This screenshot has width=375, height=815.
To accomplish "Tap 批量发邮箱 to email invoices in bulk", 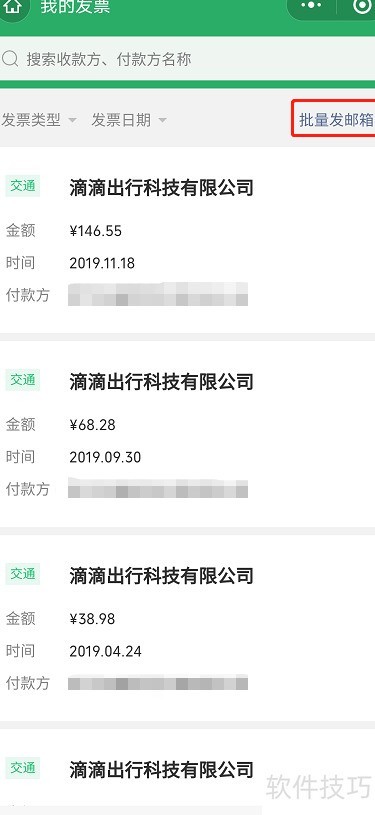I will (335, 119).
